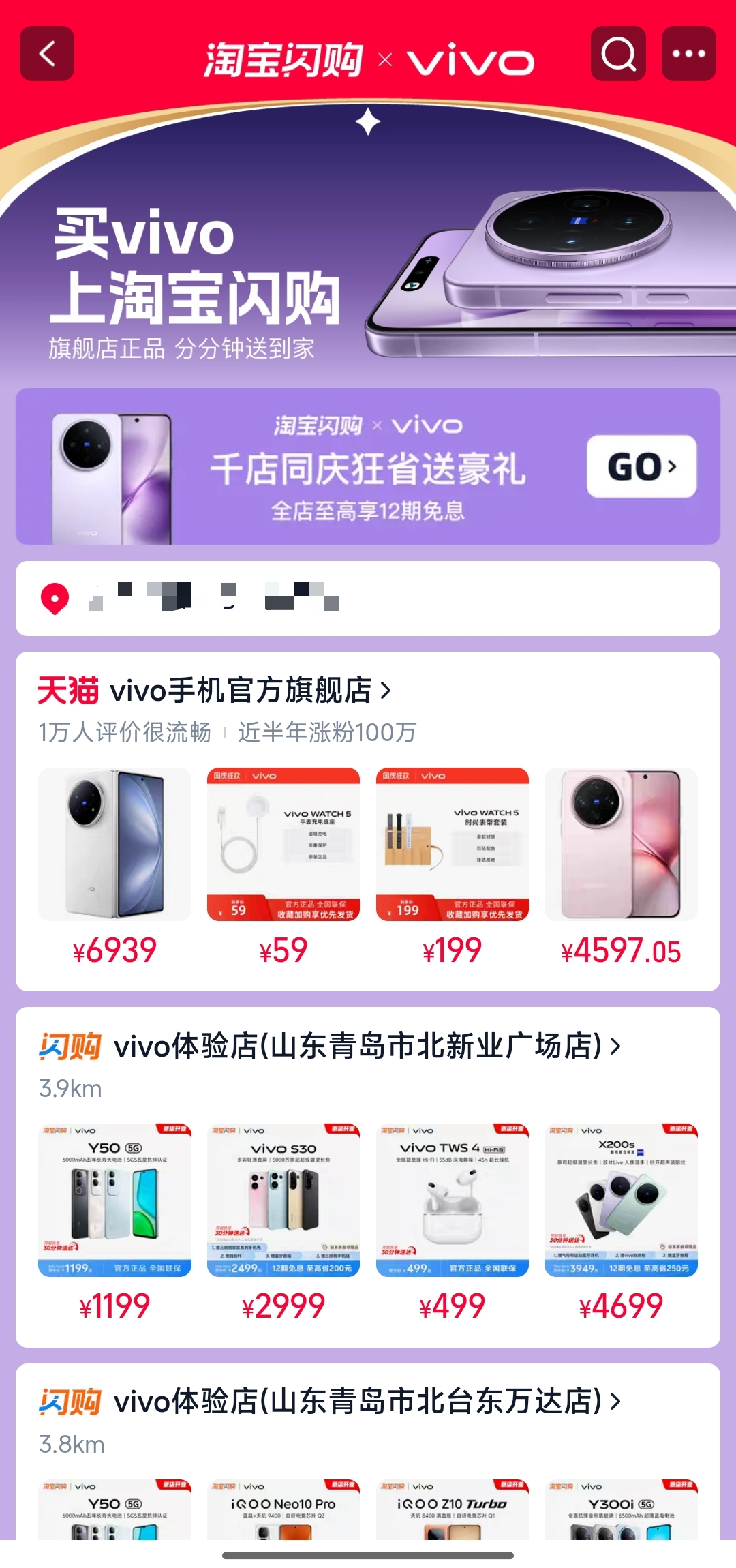
Task: Open vivo TWS 4 earbuds at ¥499
Action: point(453,1201)
